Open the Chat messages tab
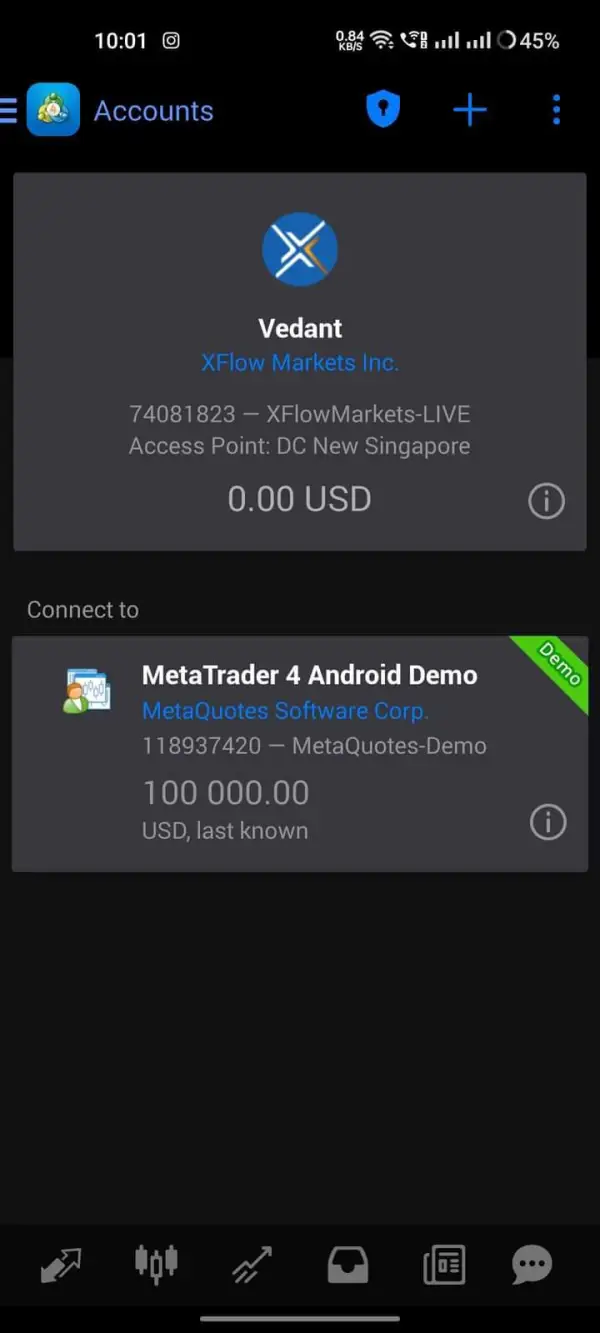Image resolution: width=600 pixels, height=1333 pixels. (531, 1265)
